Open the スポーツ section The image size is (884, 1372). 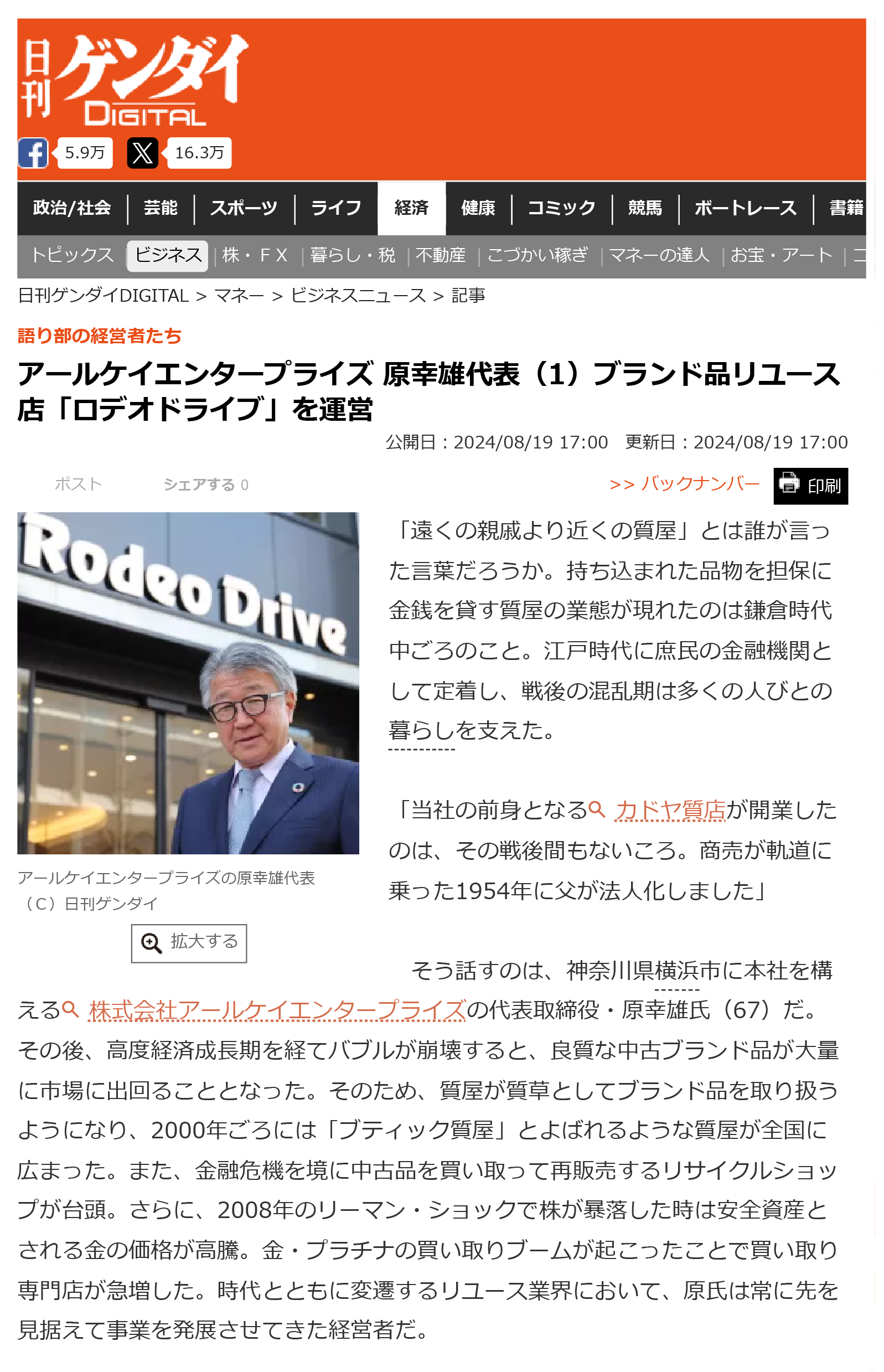tap(244, 208)
